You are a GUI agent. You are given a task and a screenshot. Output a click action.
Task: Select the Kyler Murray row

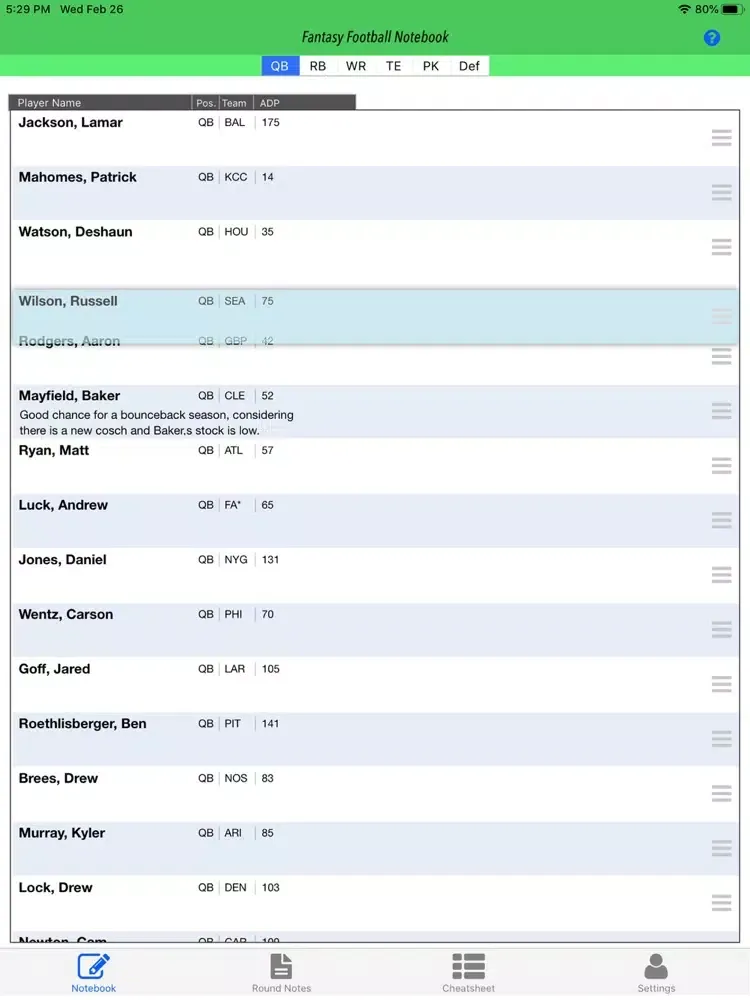[x=374, y=849]
